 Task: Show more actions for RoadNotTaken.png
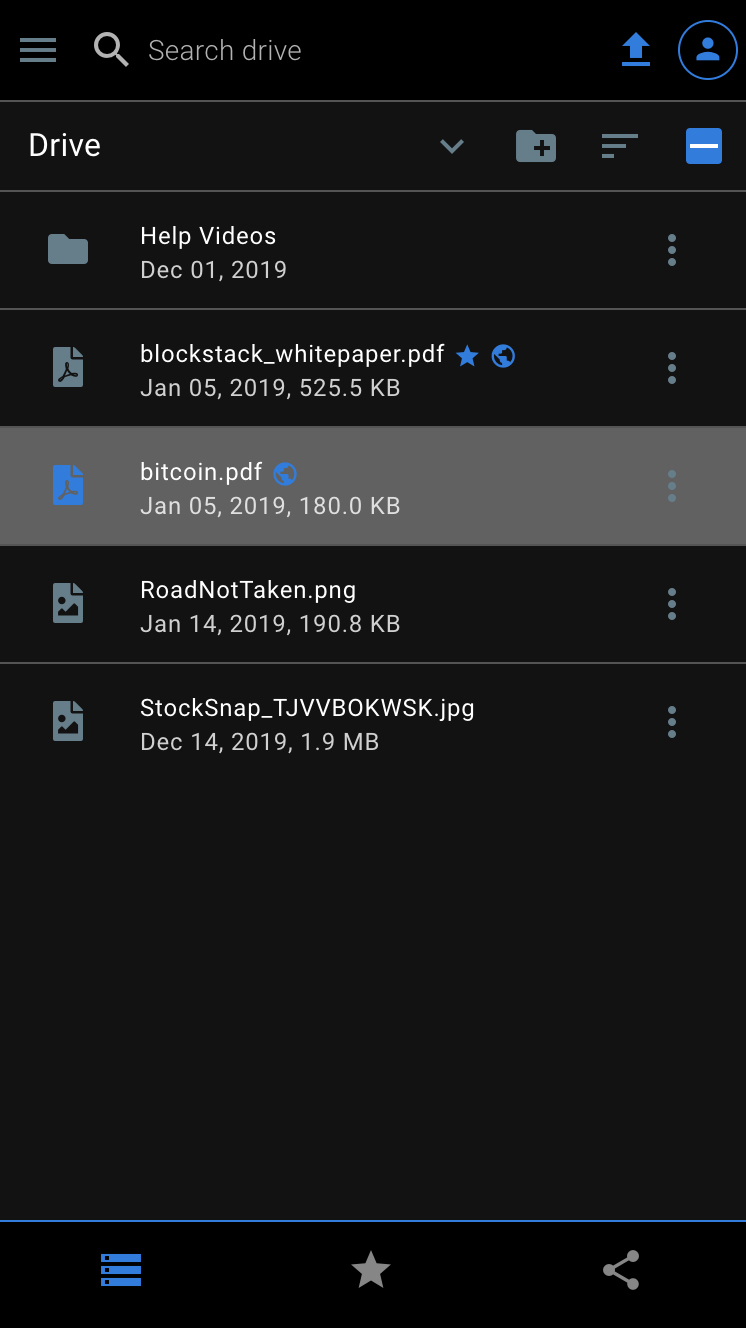coord(671,604)
